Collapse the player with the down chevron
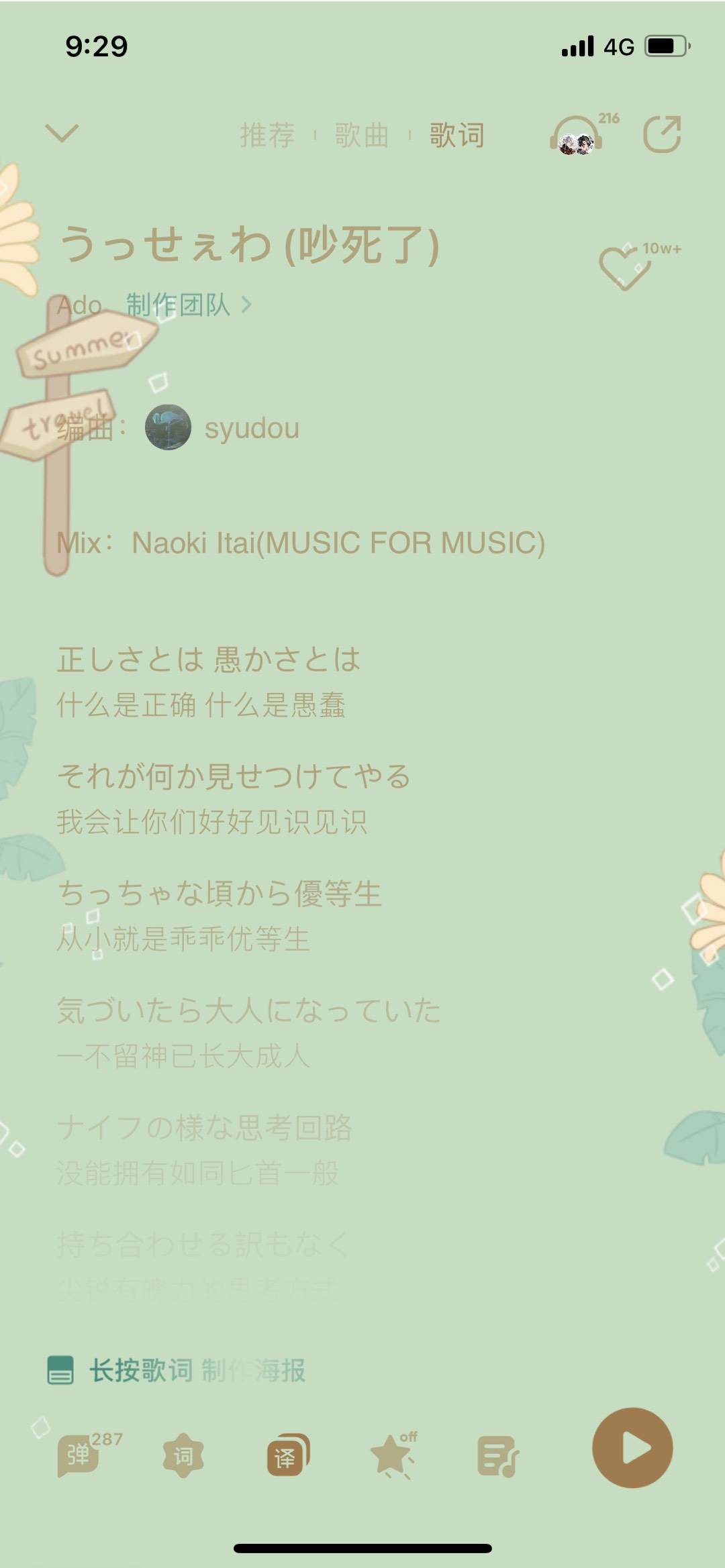 click(x=62, y=134)
